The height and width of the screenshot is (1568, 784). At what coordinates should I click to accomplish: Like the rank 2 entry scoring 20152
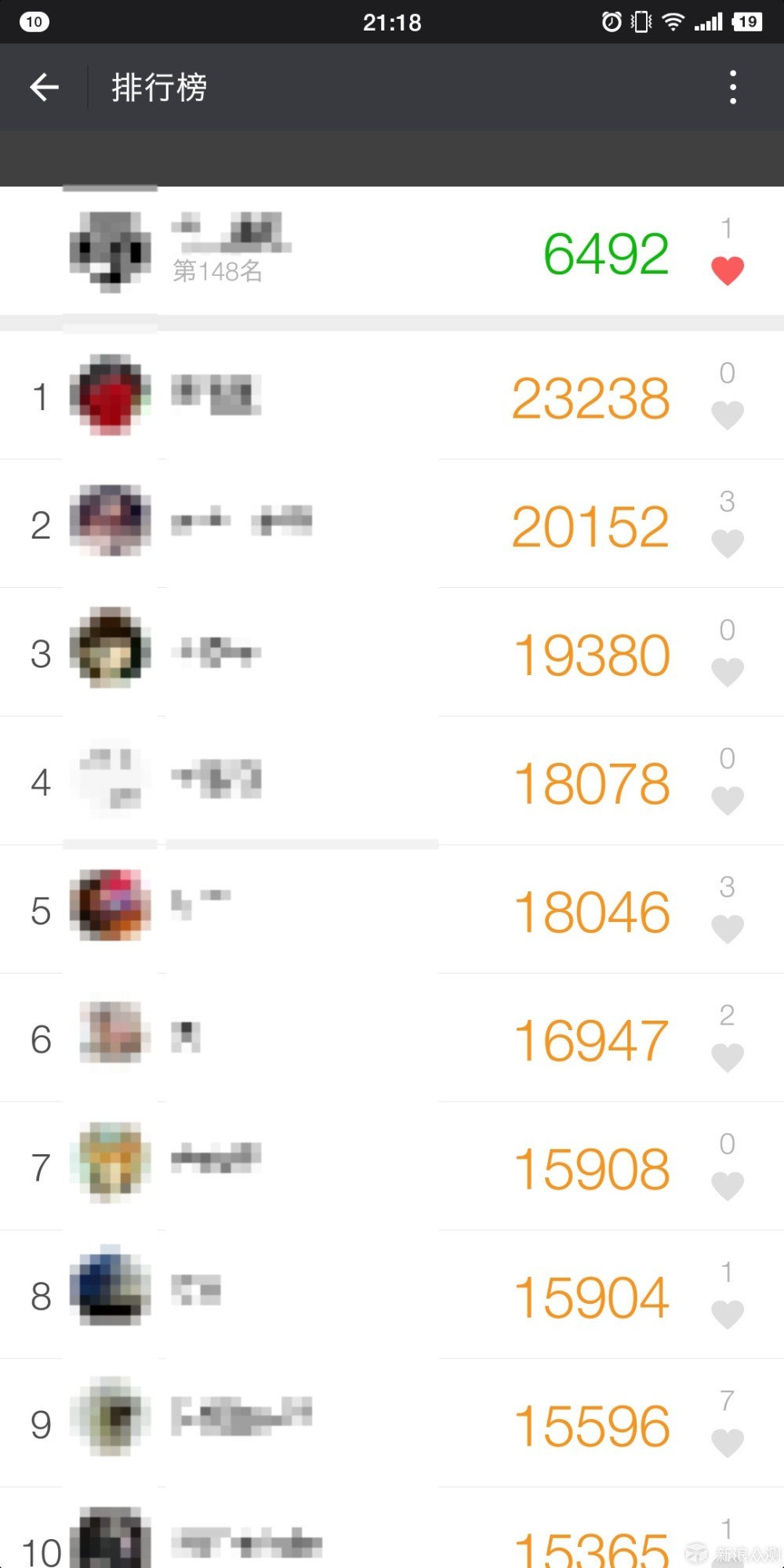point(727,543)
